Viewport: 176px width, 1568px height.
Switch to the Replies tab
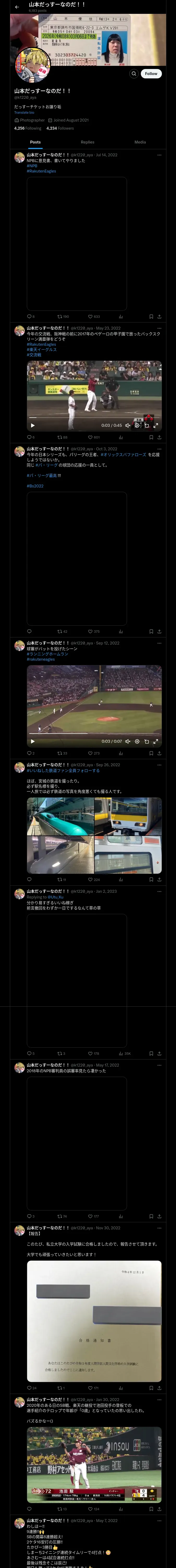[x=87, y=142]
